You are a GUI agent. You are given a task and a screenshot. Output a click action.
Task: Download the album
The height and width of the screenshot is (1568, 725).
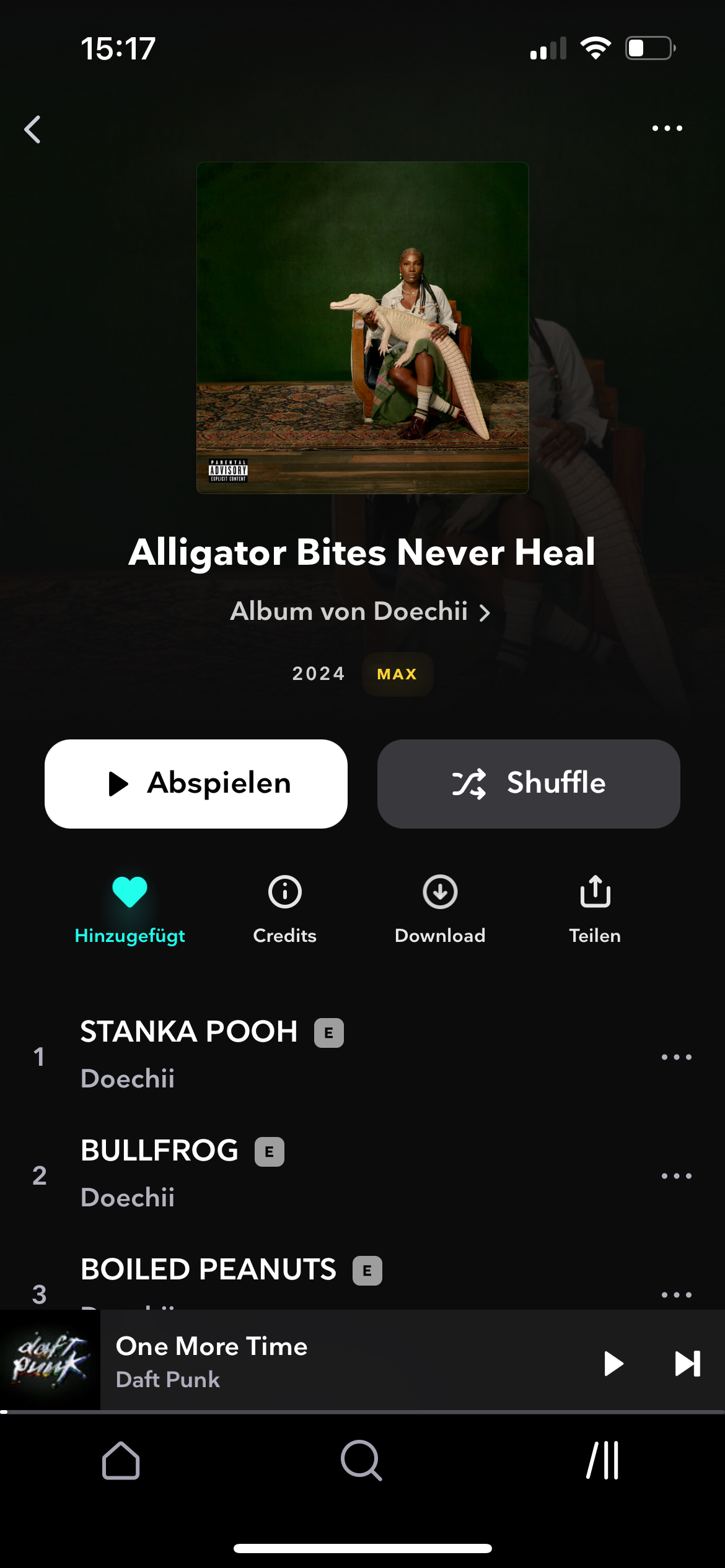coord(440,909)
